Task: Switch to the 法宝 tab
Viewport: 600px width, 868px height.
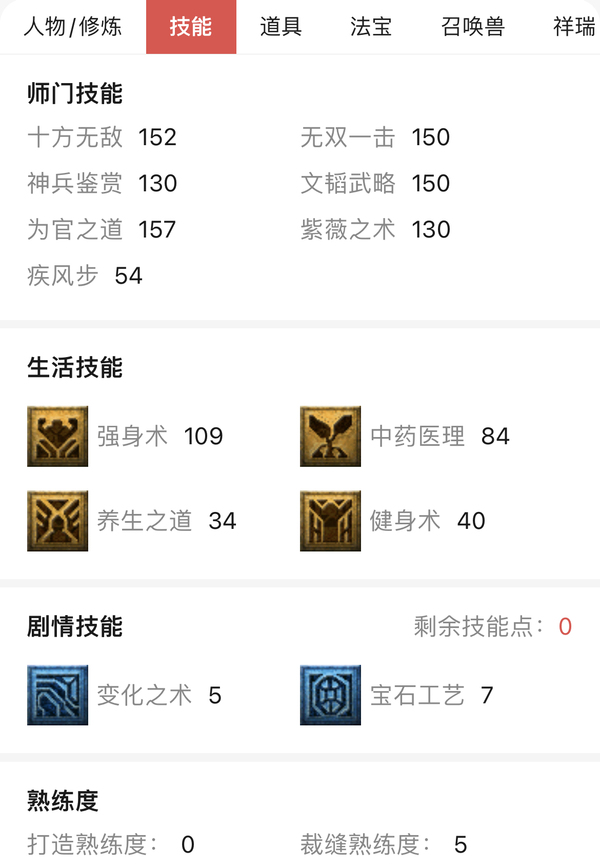Action: point(371,27)
